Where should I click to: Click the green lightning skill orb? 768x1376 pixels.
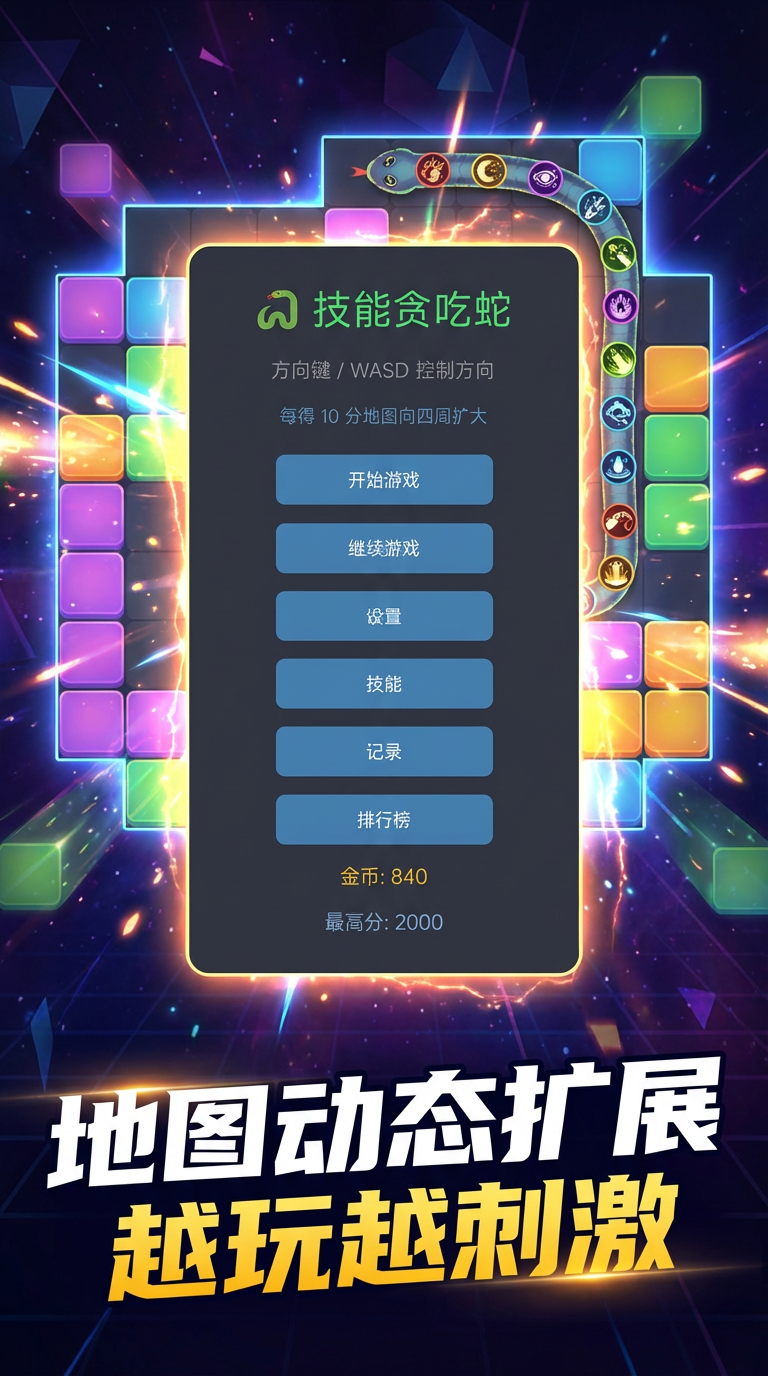616,360
